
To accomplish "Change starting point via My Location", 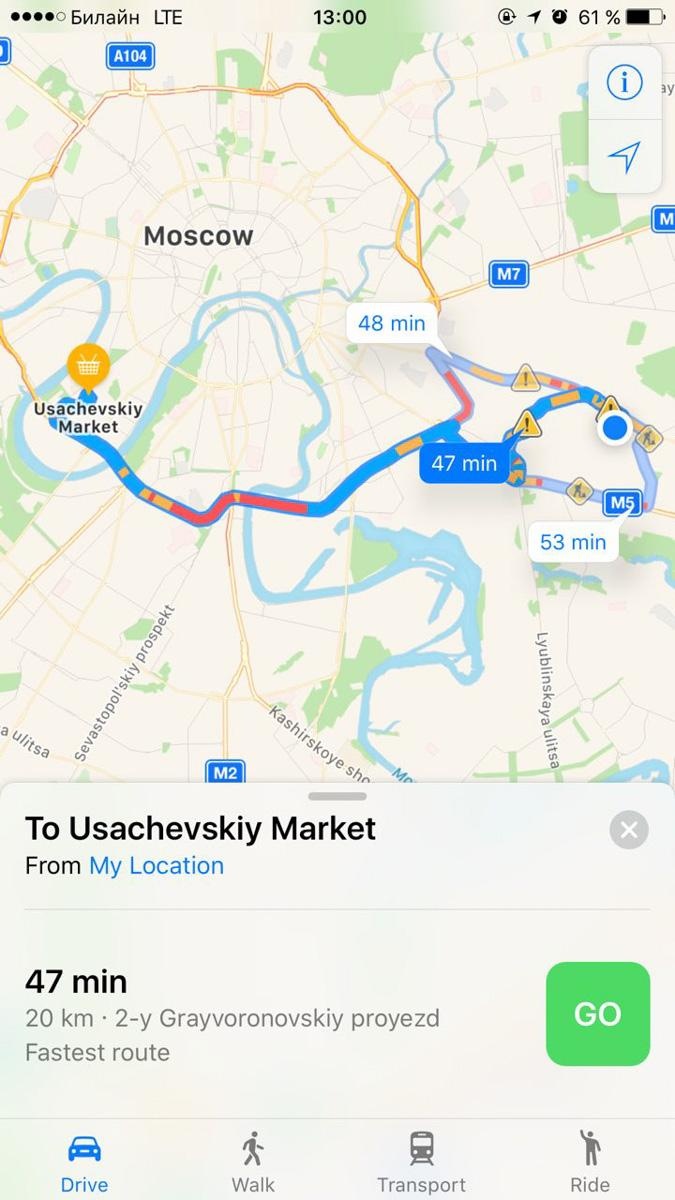I will tap(156, 866).
